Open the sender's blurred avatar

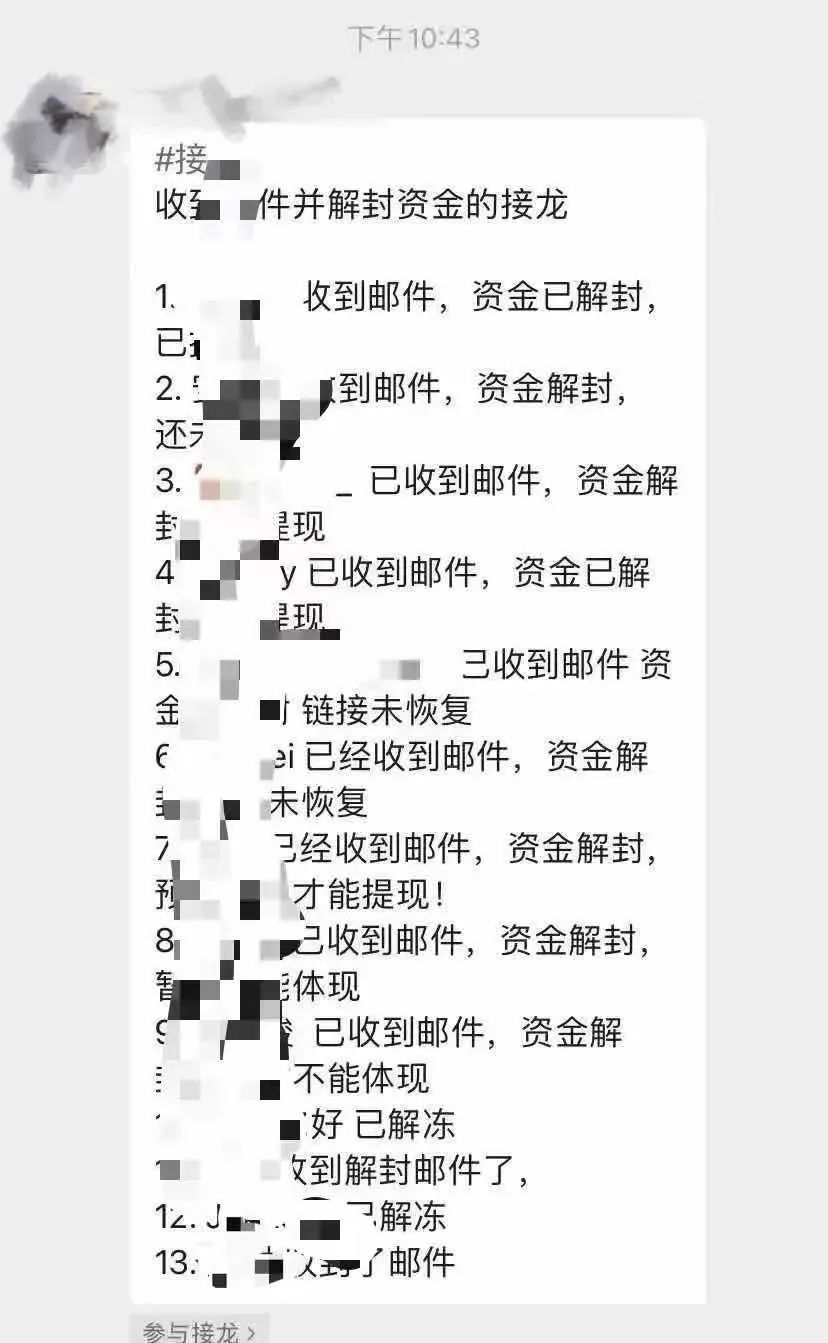point(62,128)
